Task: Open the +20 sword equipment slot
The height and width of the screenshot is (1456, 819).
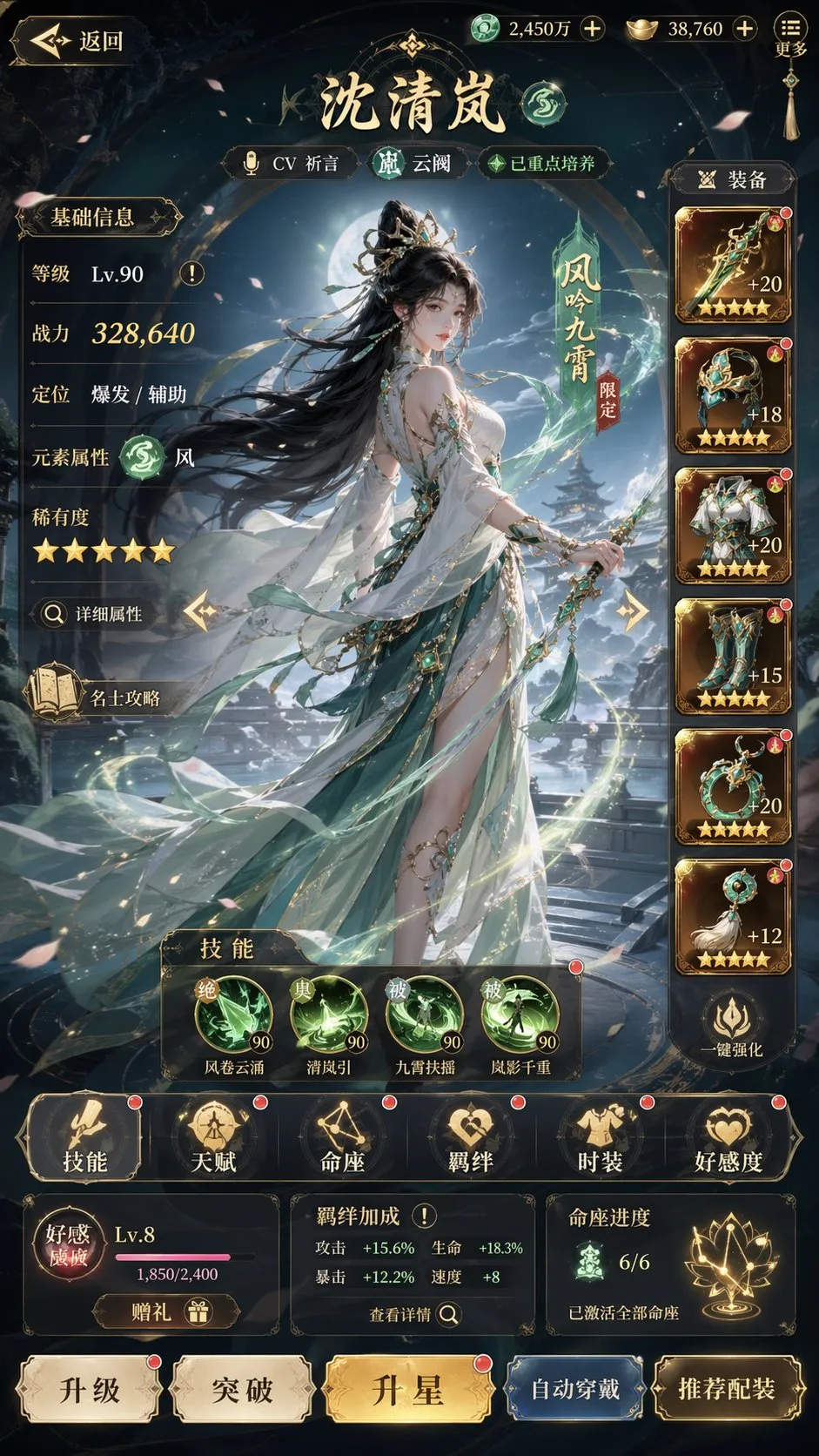Action: [733, 265]
